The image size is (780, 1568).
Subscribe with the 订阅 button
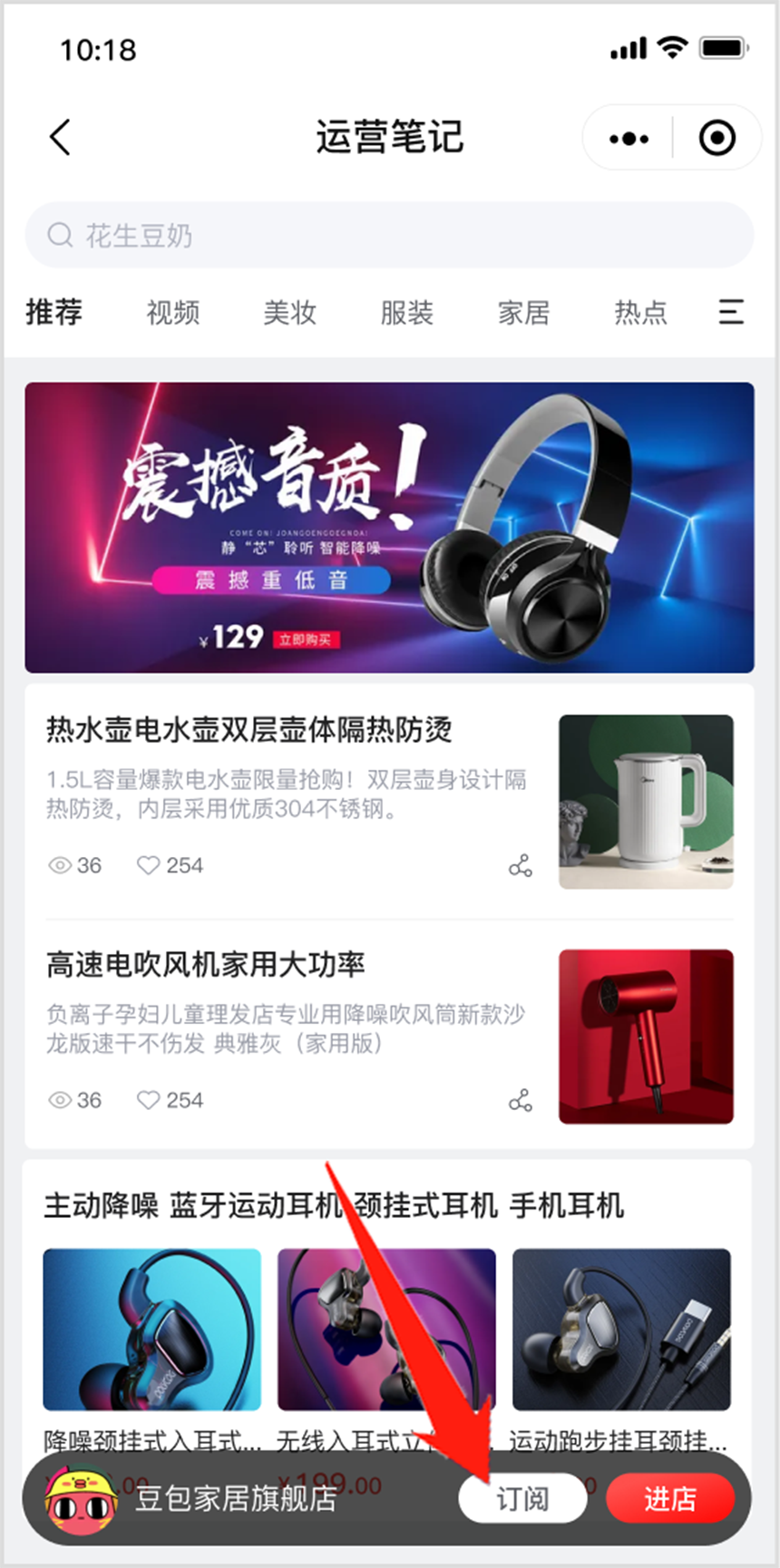coord(522,1498)
